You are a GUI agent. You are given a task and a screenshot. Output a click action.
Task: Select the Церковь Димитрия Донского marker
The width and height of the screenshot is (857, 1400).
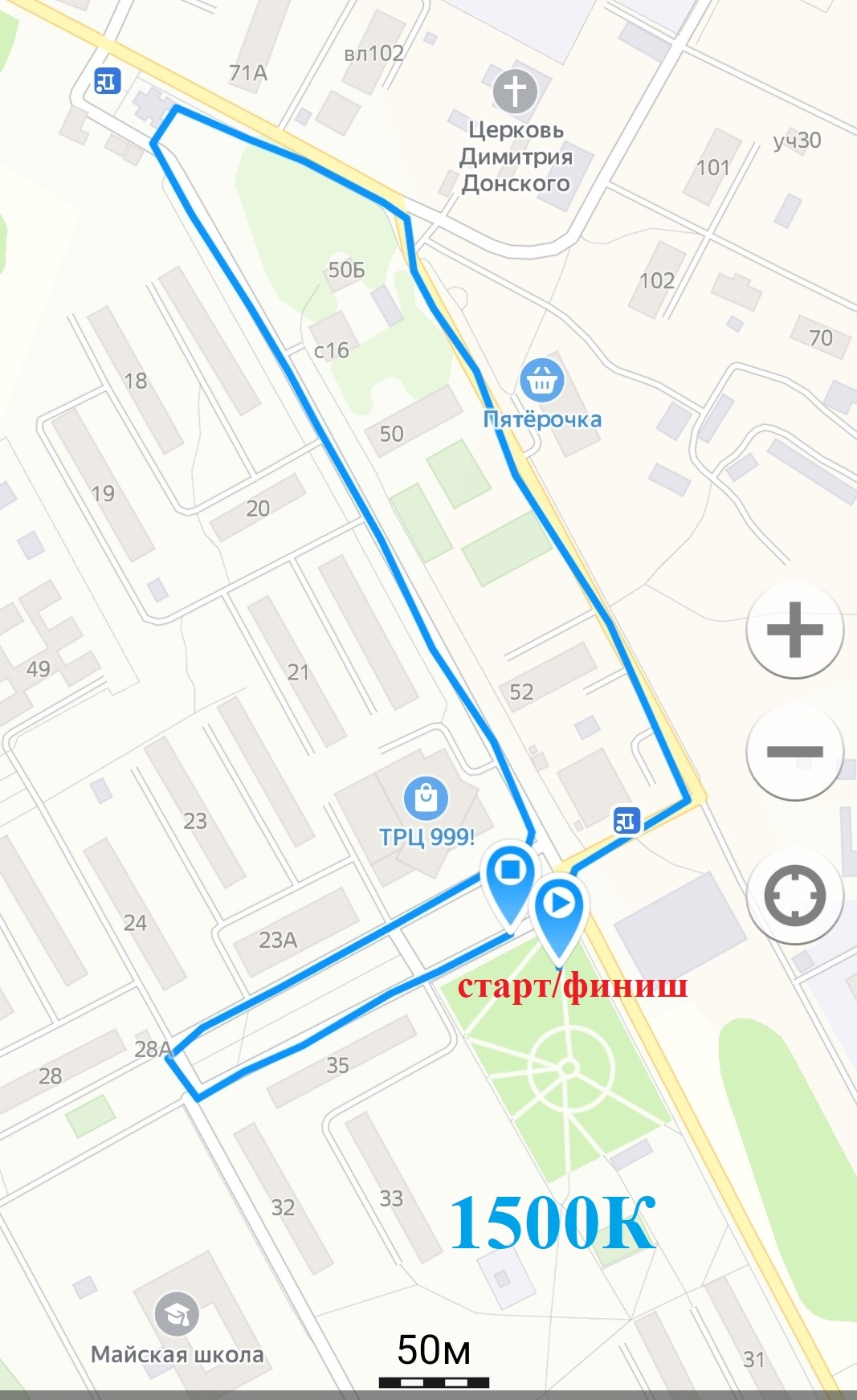515,91
